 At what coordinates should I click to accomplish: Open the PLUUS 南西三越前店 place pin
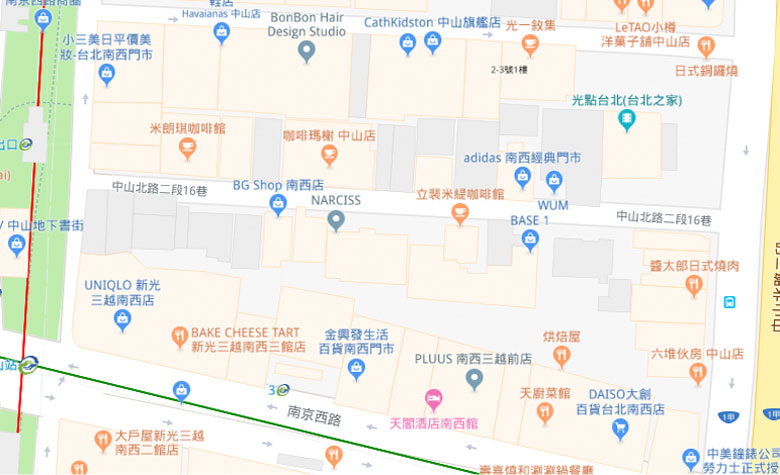[475, 378]
